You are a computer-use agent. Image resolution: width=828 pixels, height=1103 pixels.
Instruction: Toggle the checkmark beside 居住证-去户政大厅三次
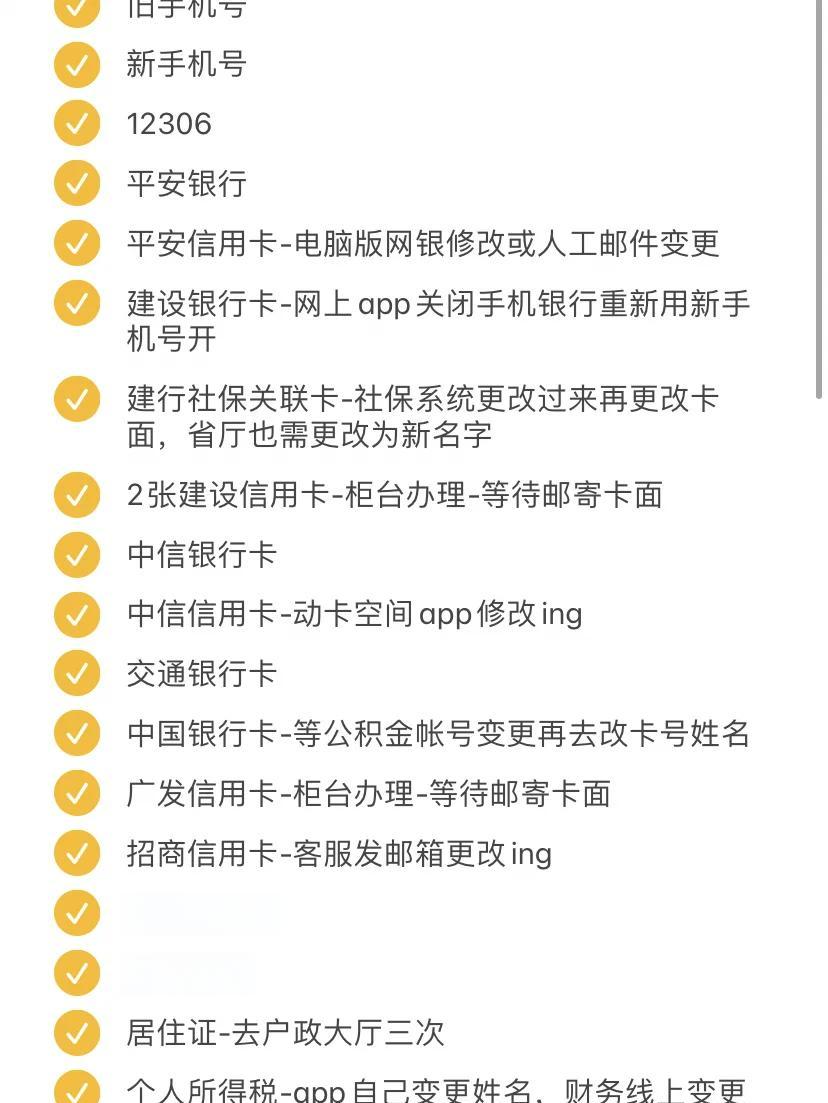(76, 1032)
